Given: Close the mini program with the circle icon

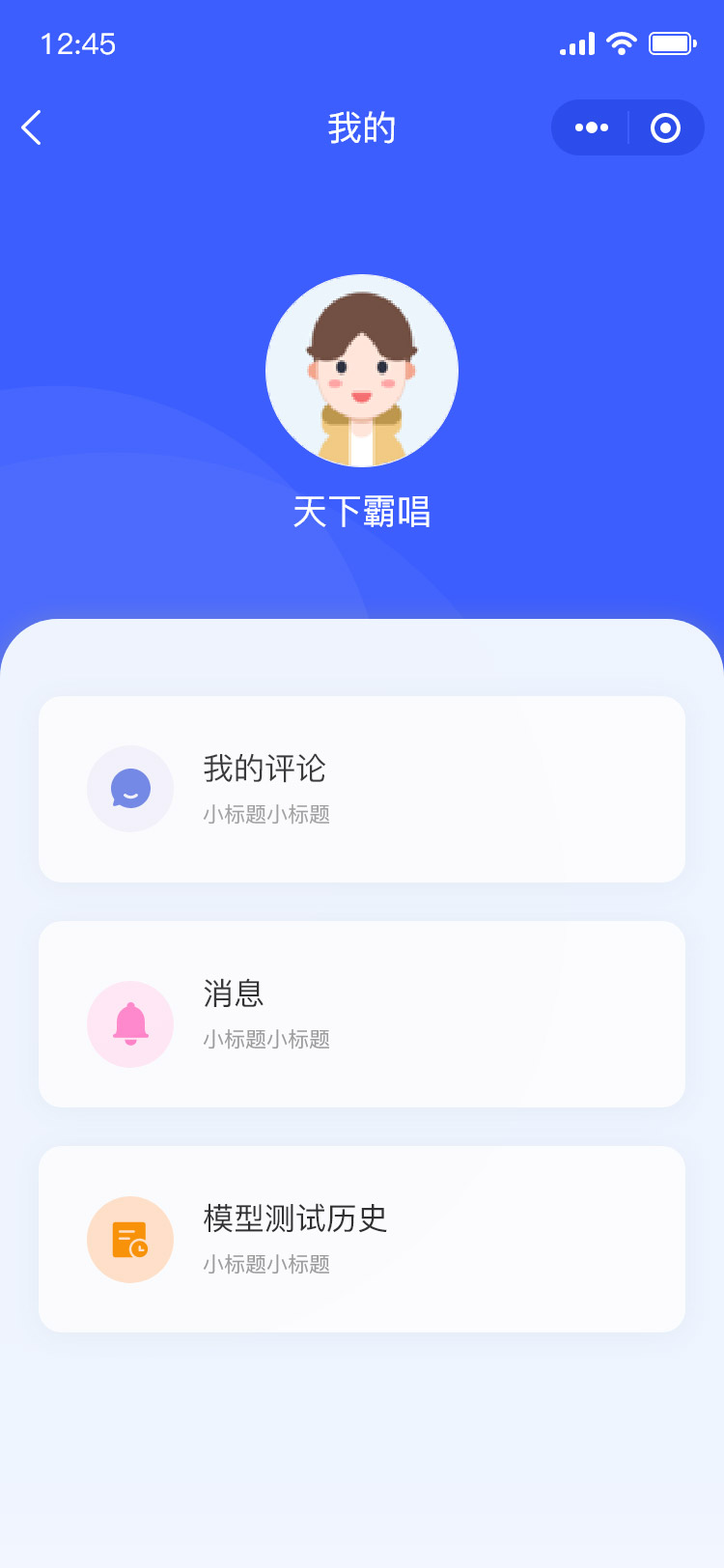Looking at the screenshot, I should point(665,127).
